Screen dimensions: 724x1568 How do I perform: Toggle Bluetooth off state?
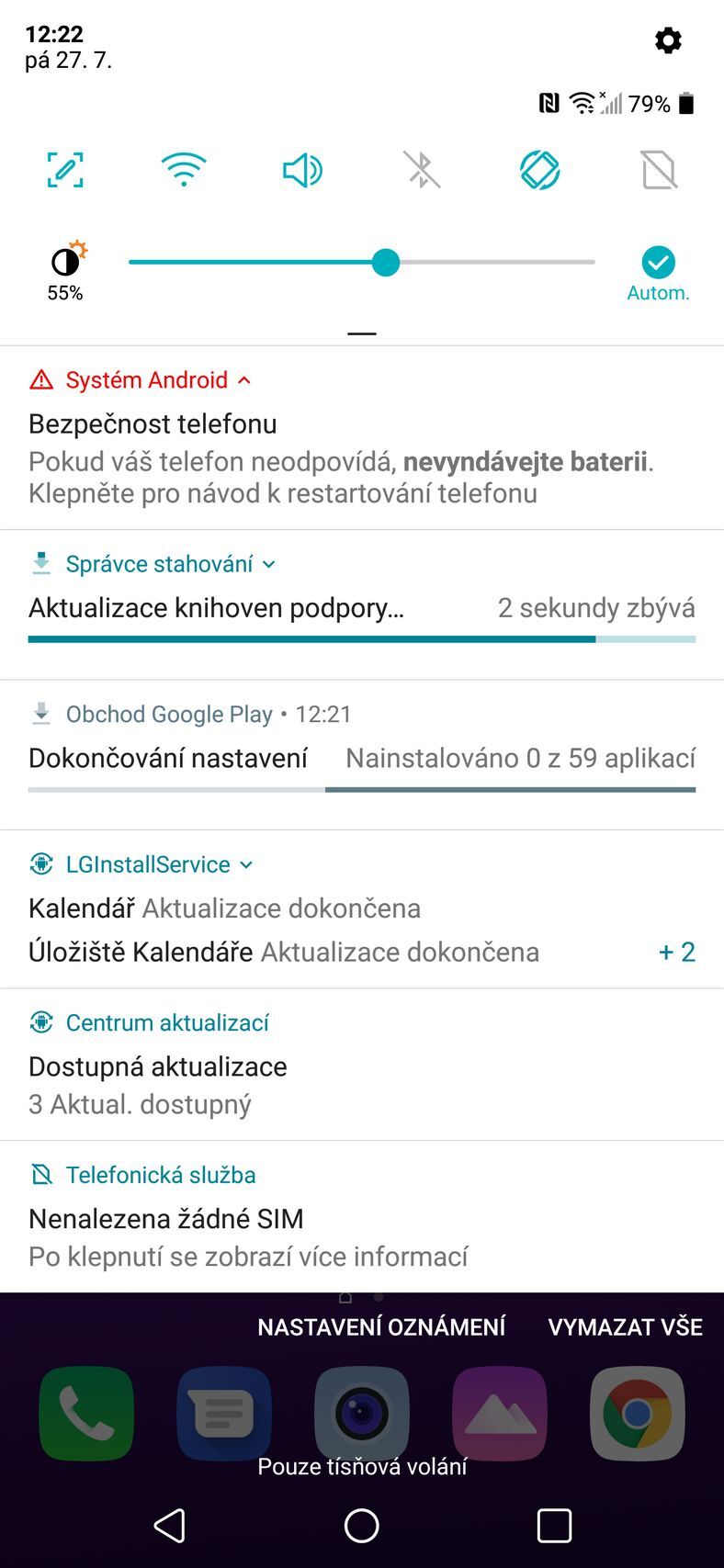coord(421,170)
